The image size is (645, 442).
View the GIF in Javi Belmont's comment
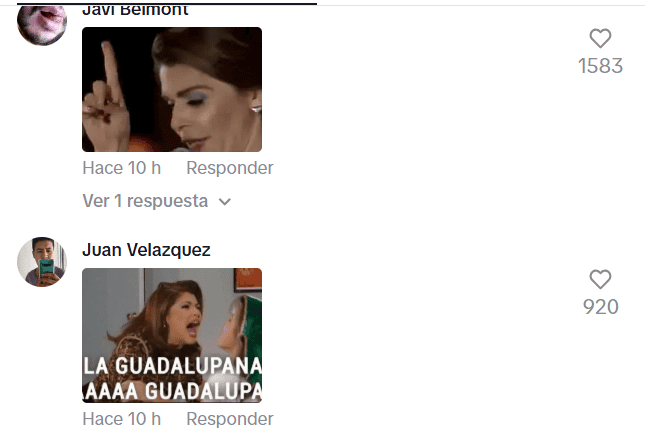171,89
